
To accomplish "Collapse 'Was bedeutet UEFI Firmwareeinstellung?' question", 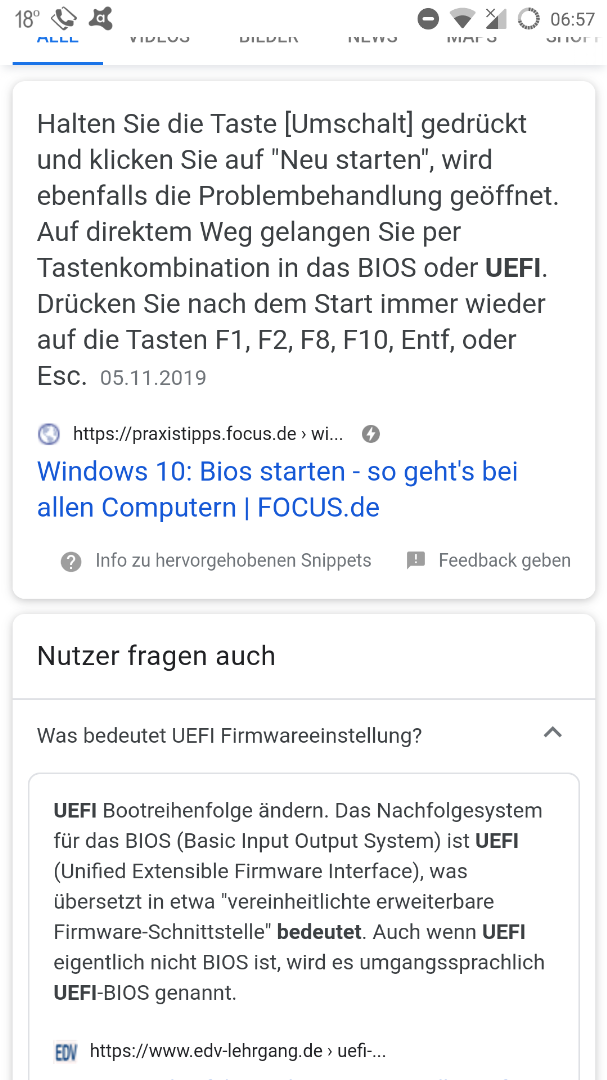I will click(x=552, y=734).
